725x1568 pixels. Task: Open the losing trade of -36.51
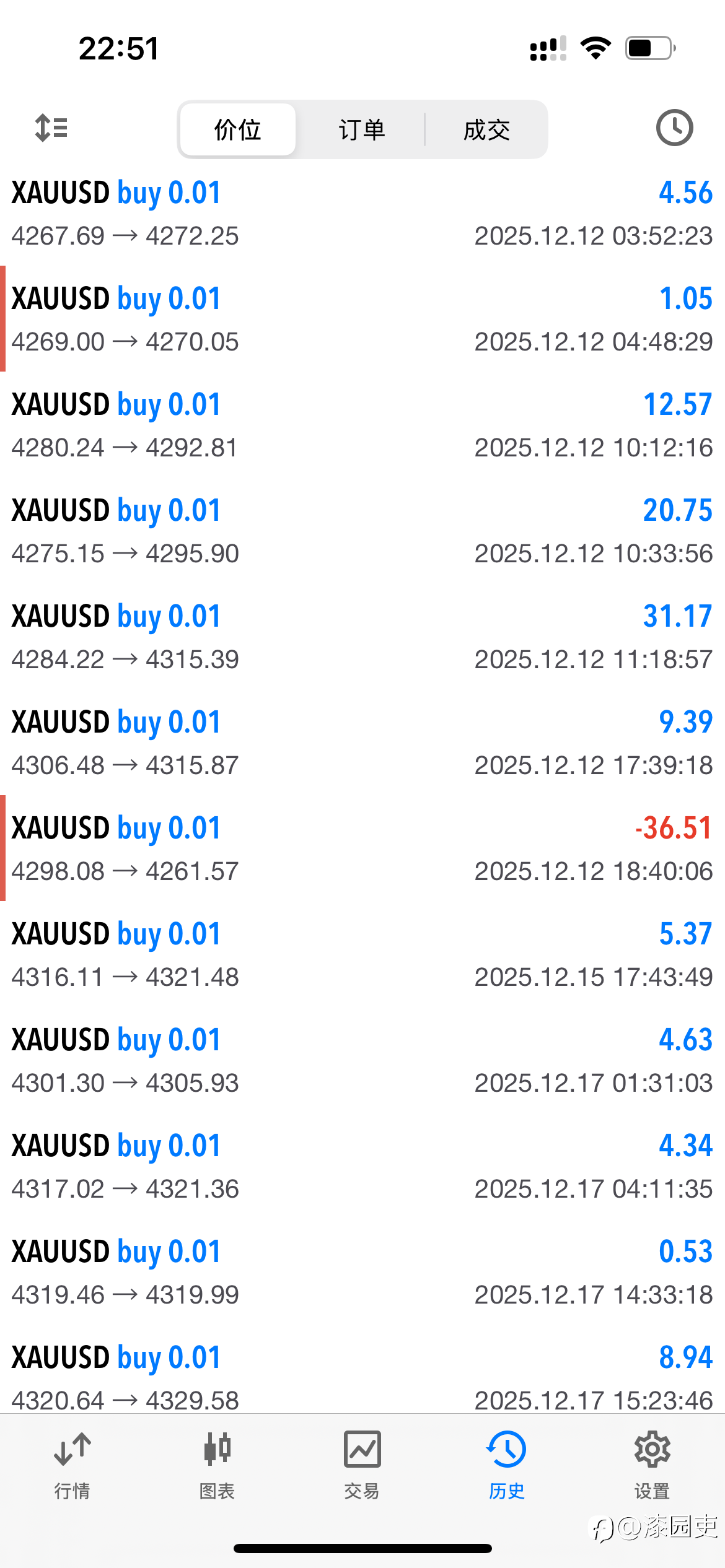click(x=362, y=848)
